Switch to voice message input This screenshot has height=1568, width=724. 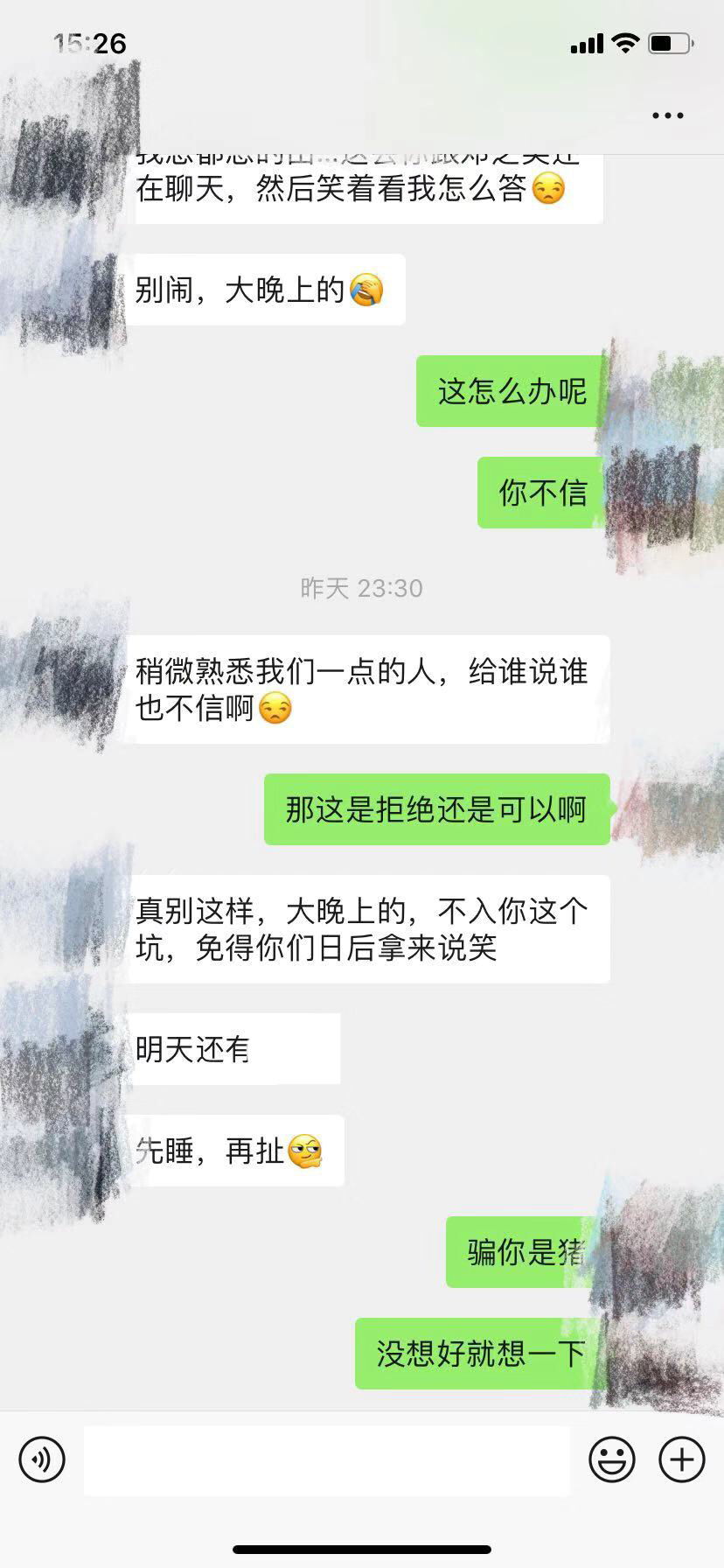(42, 1459)
